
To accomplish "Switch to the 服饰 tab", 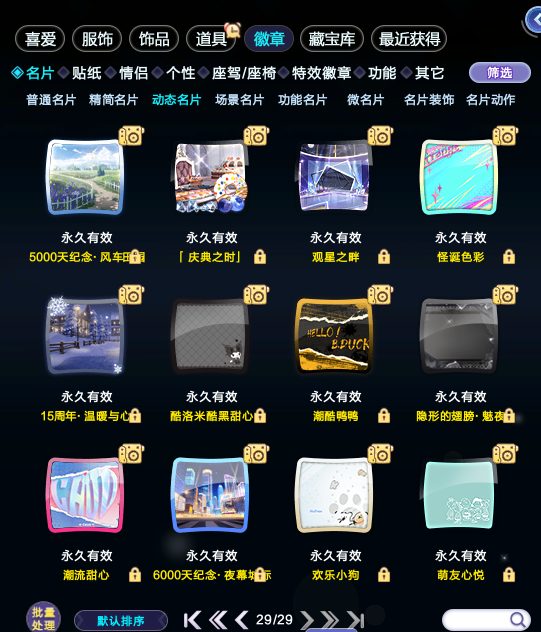I will tap(97, 39).
